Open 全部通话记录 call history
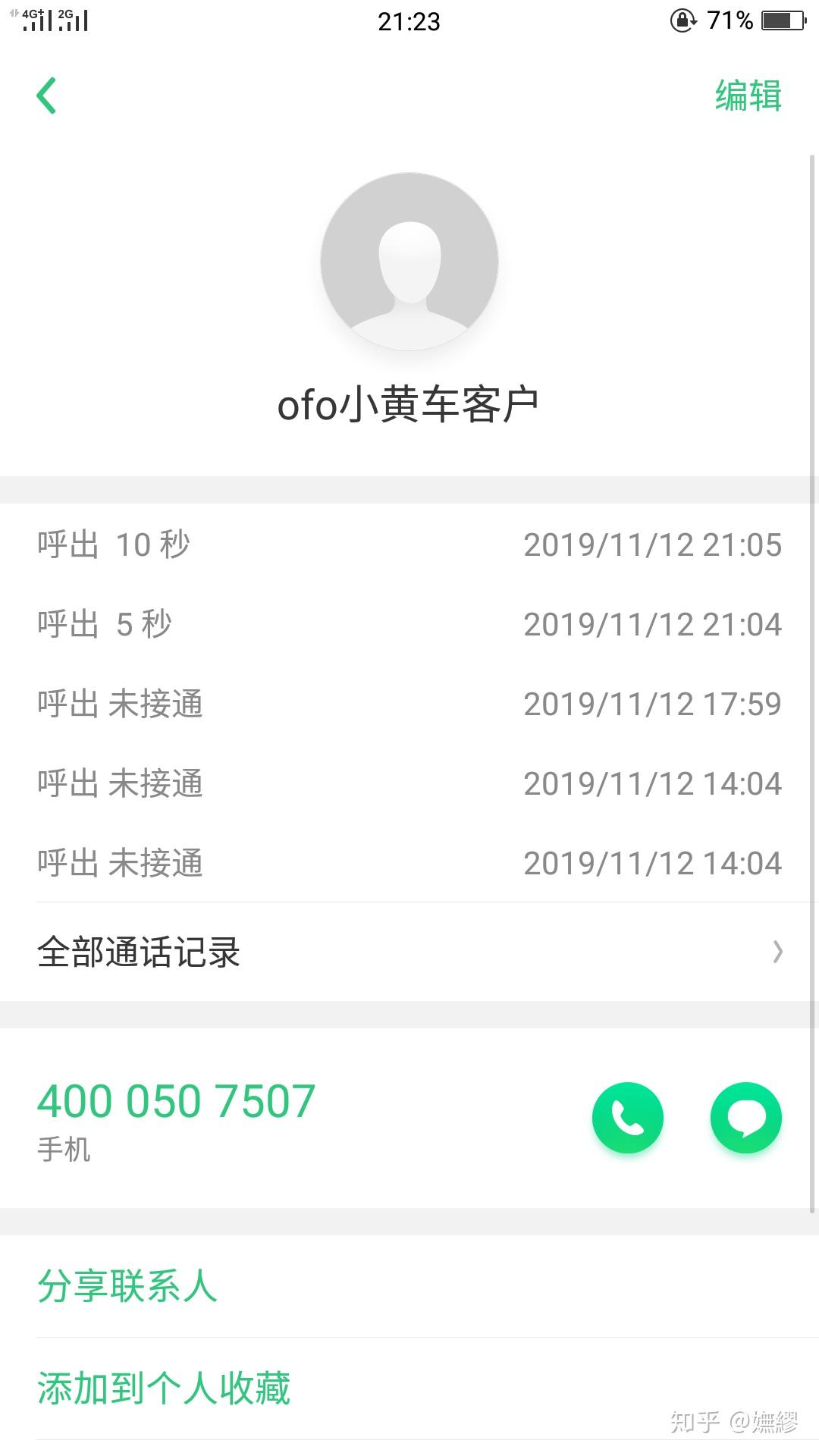This screenshot has height=1456, width=819. [409, 952]
